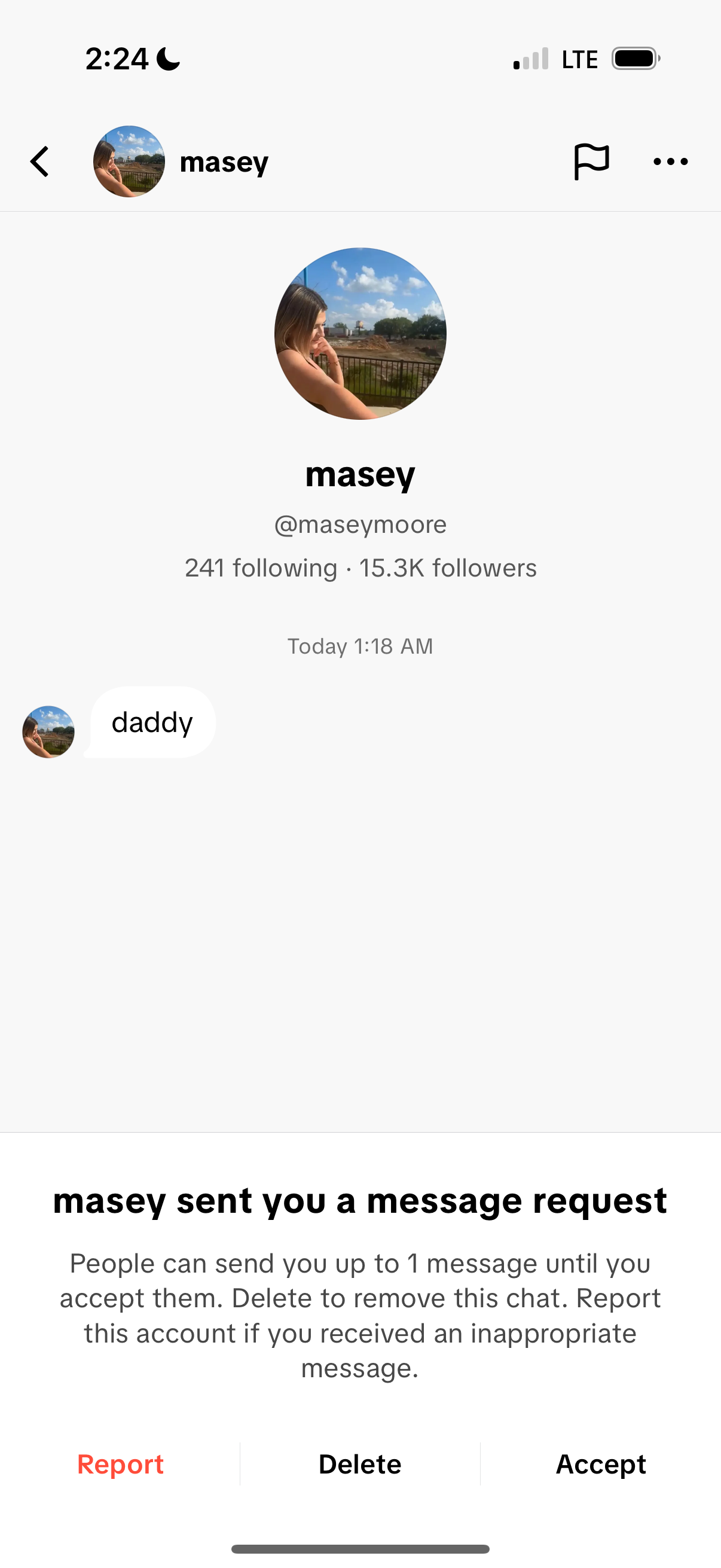
Task: Tap the avatar beside the daddy message
Action: click(48, 731)
